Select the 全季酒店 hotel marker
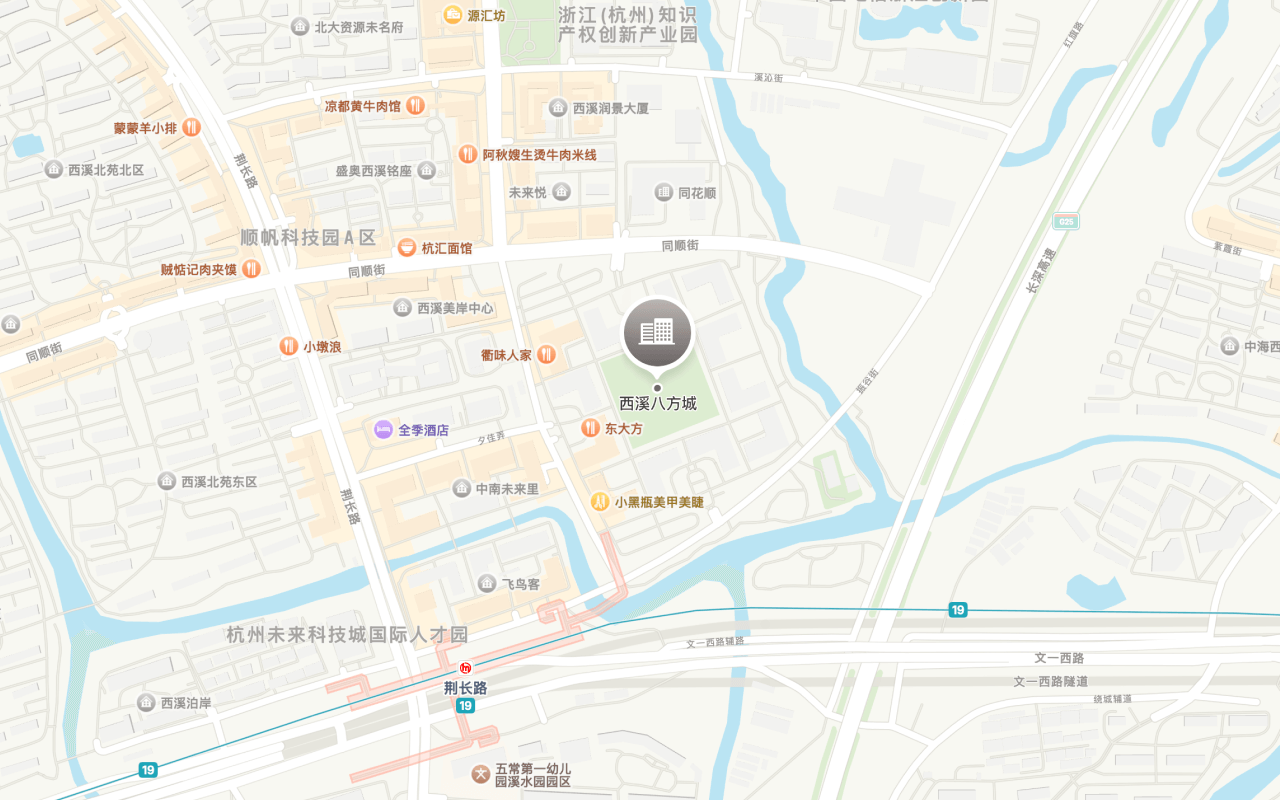The height and width of the screenshot is (800, 1280). pyautogui.click(x=383, y=430)
